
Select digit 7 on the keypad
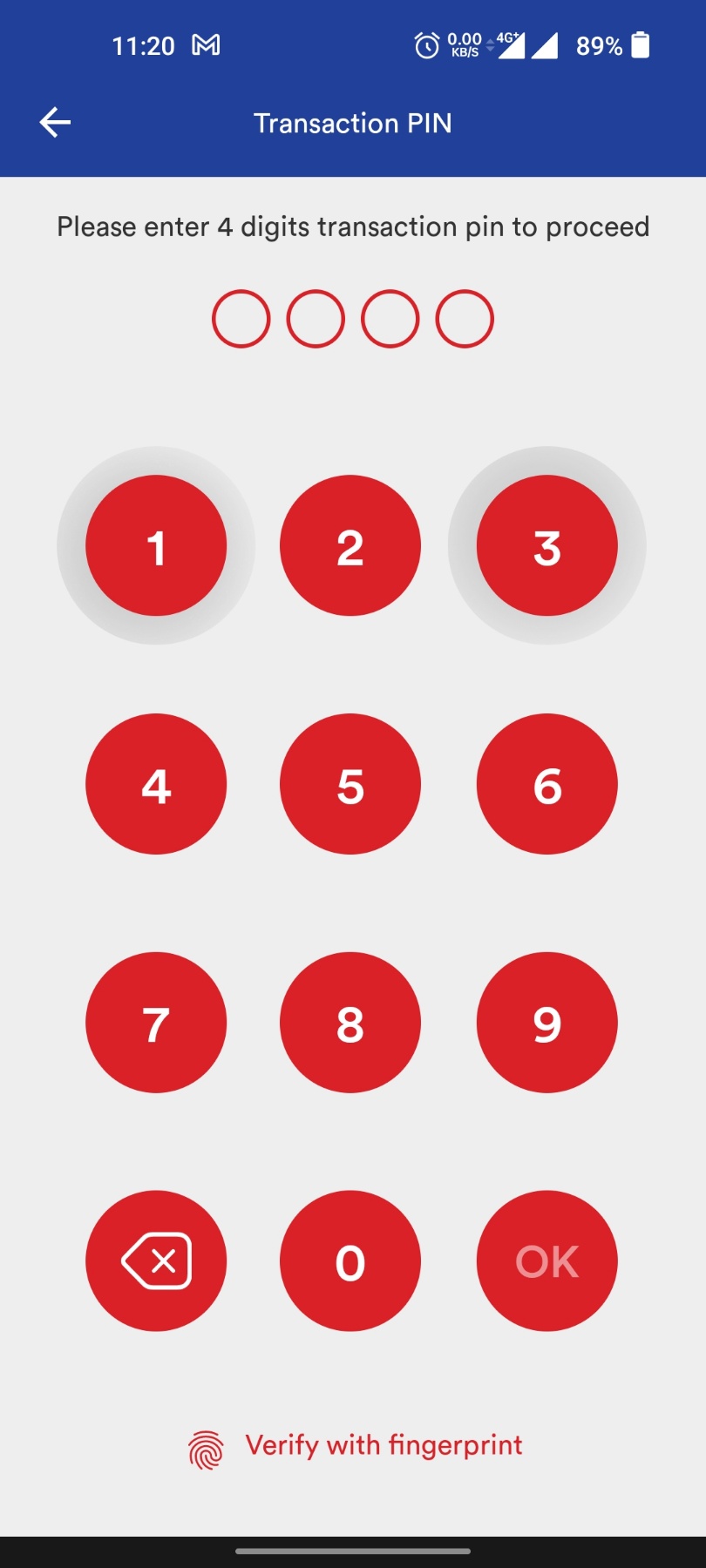[156, 1023]
